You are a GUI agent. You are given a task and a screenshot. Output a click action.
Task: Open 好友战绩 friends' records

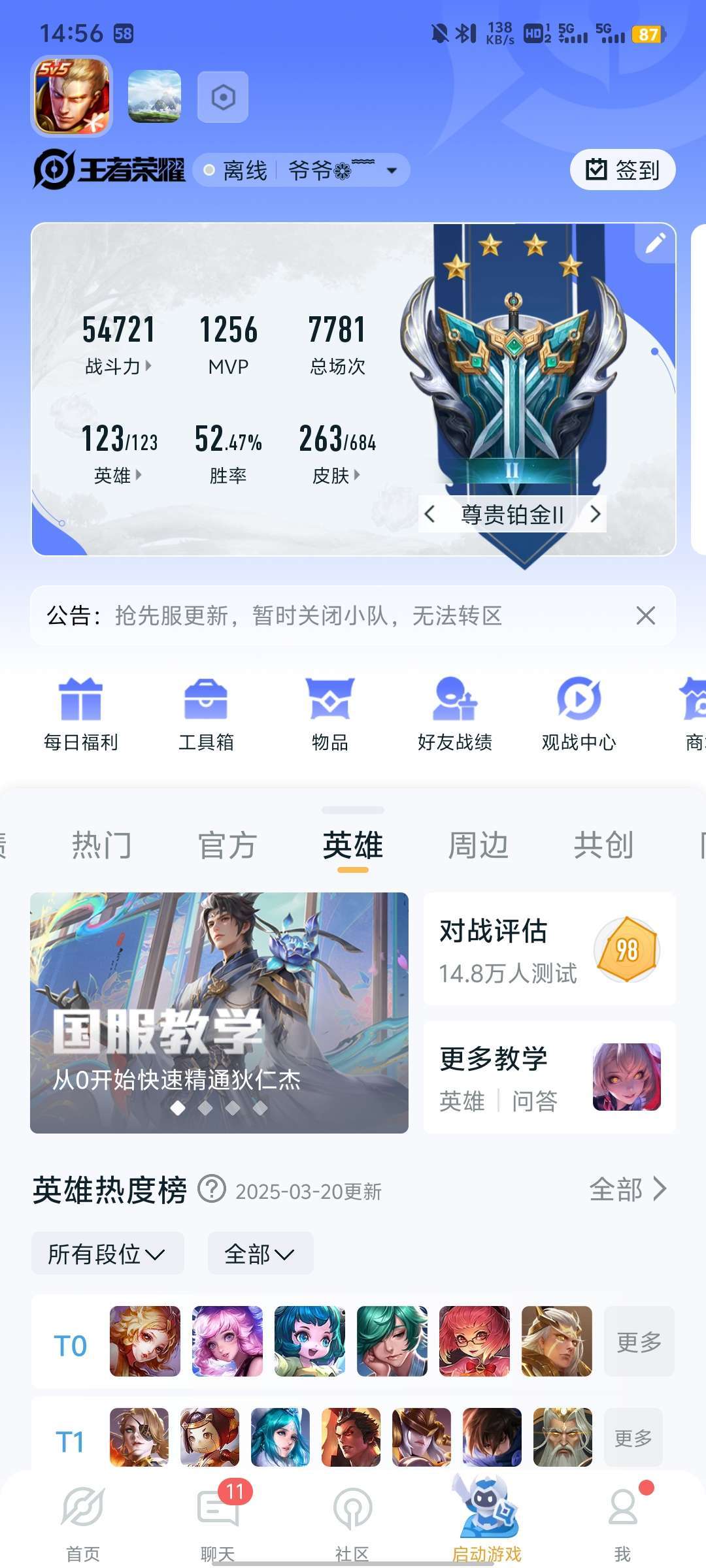[455, 715]
